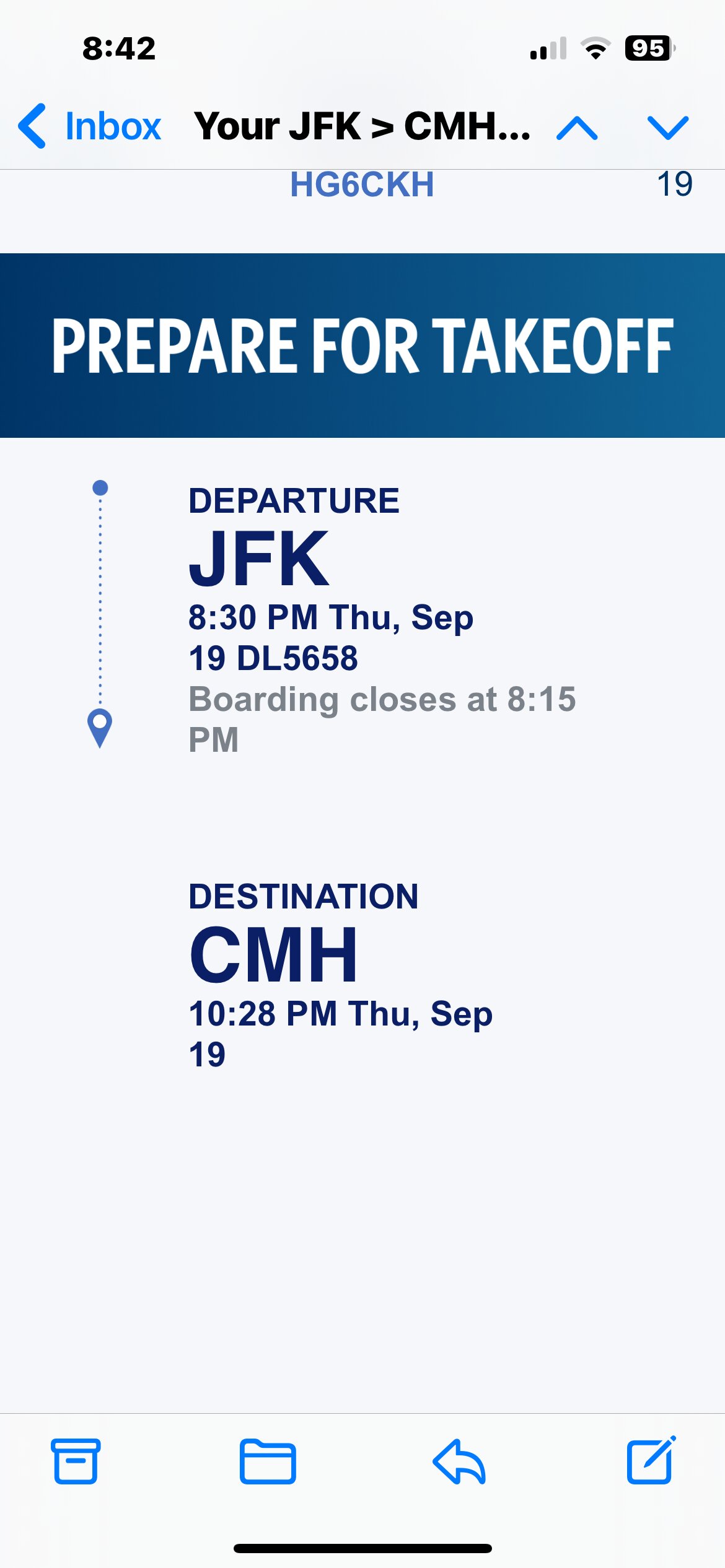725x1568 pixels.
Task: Reply to this flight email
Action: pyautogui.click(x=459, y=1461)
